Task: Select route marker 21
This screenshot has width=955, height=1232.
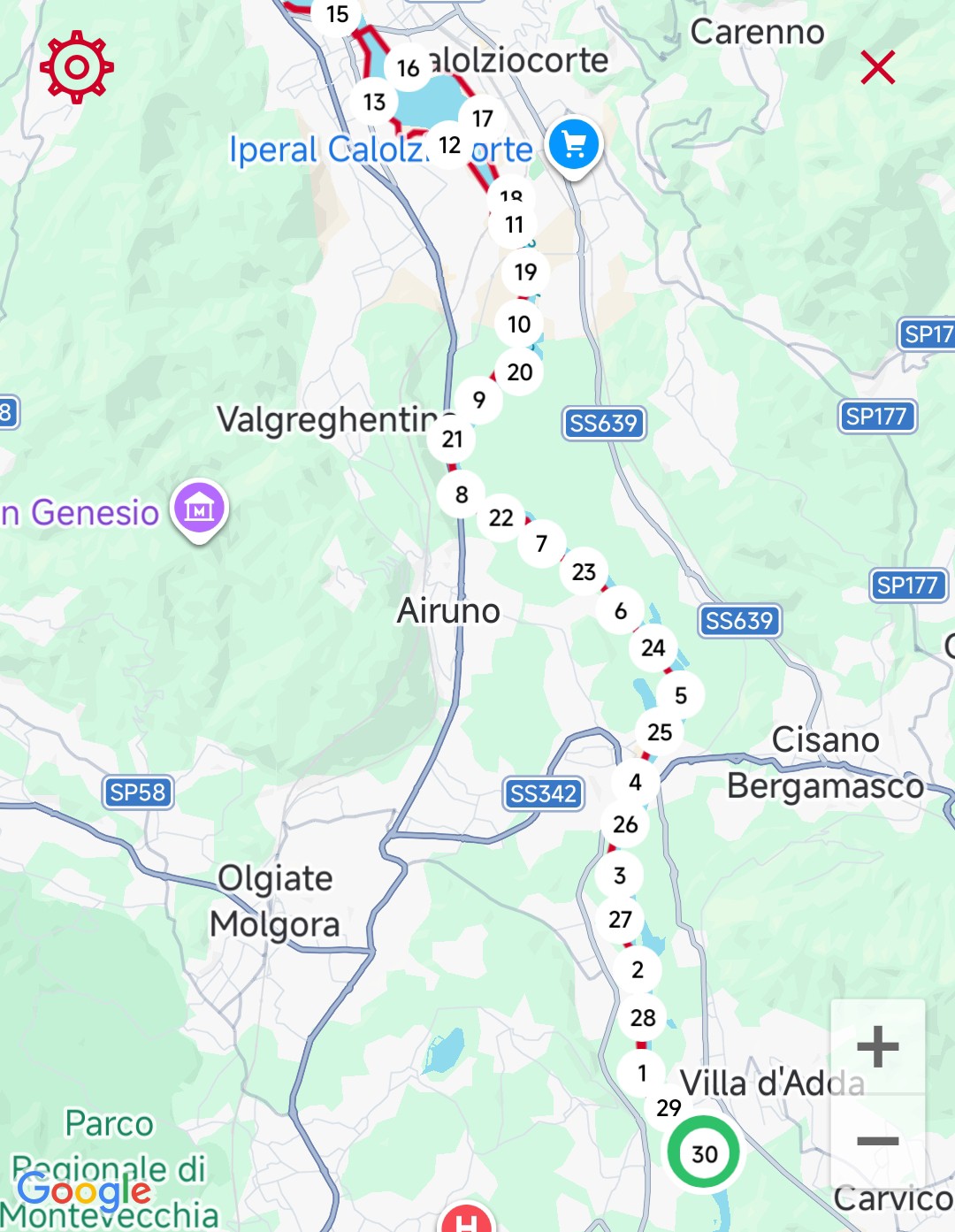Action: [x=452, y=439]
